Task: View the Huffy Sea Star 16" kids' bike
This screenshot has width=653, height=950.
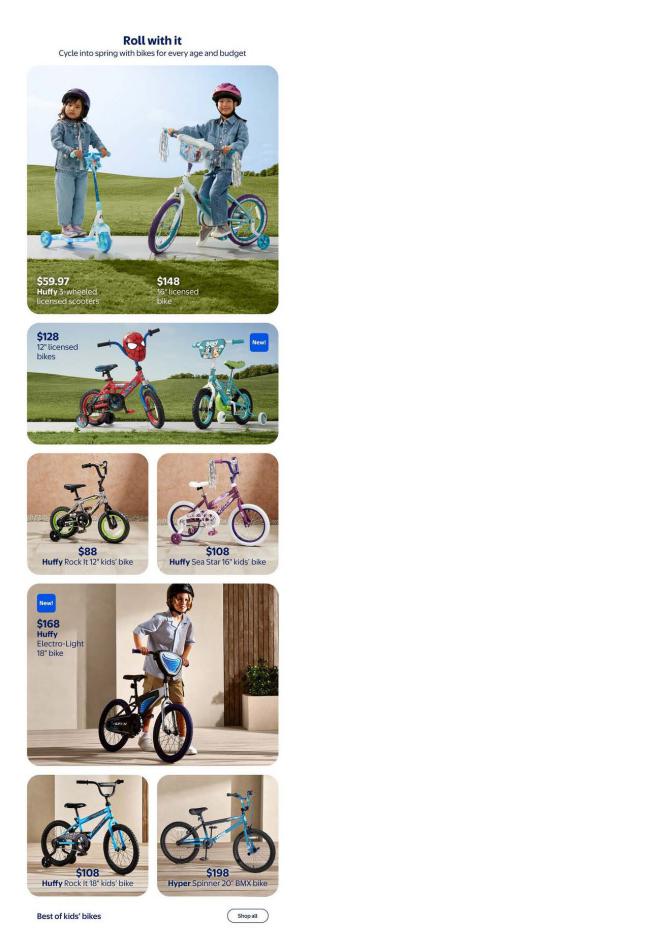Action: pyautogui.click(x=217, y=514)
